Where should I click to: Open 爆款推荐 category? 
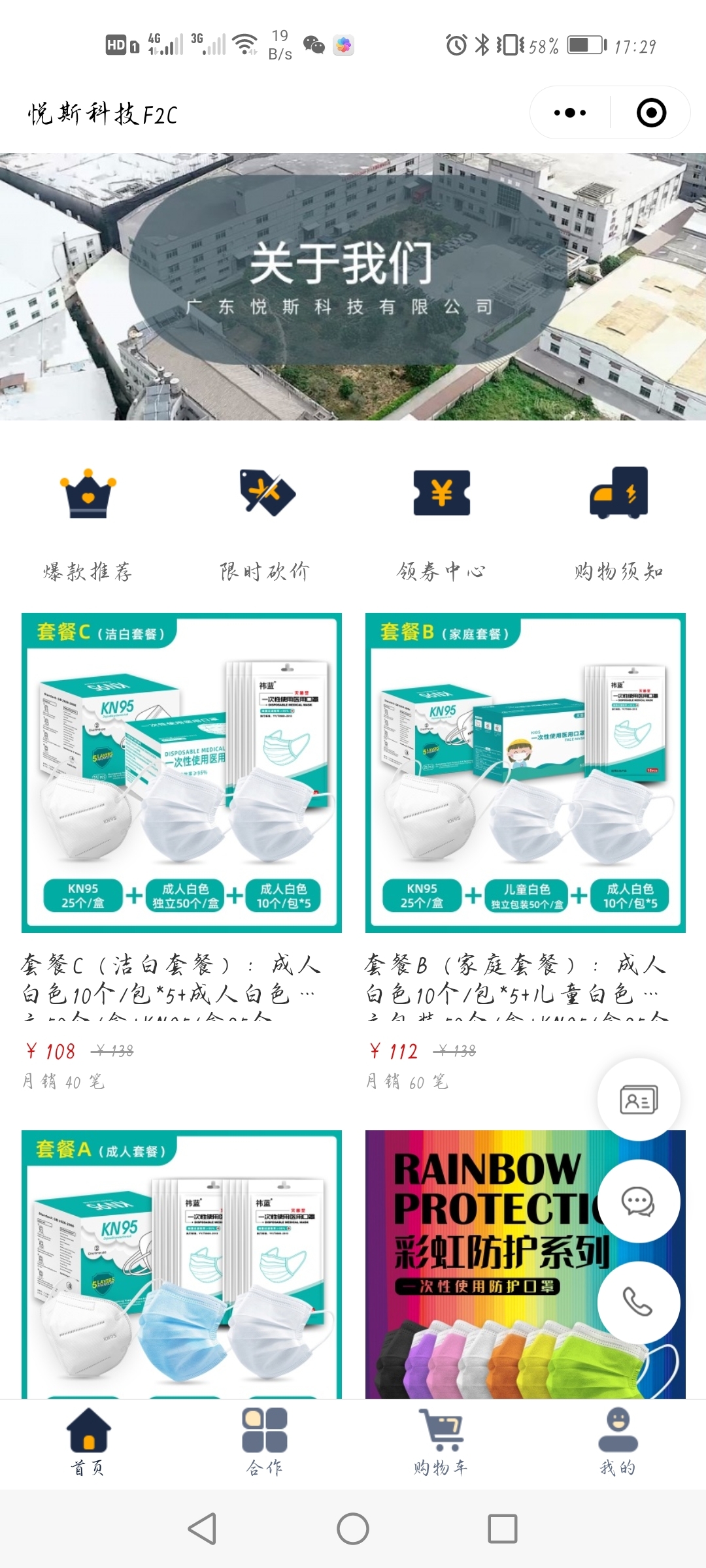pyautogui.click(x=88, y=523)
